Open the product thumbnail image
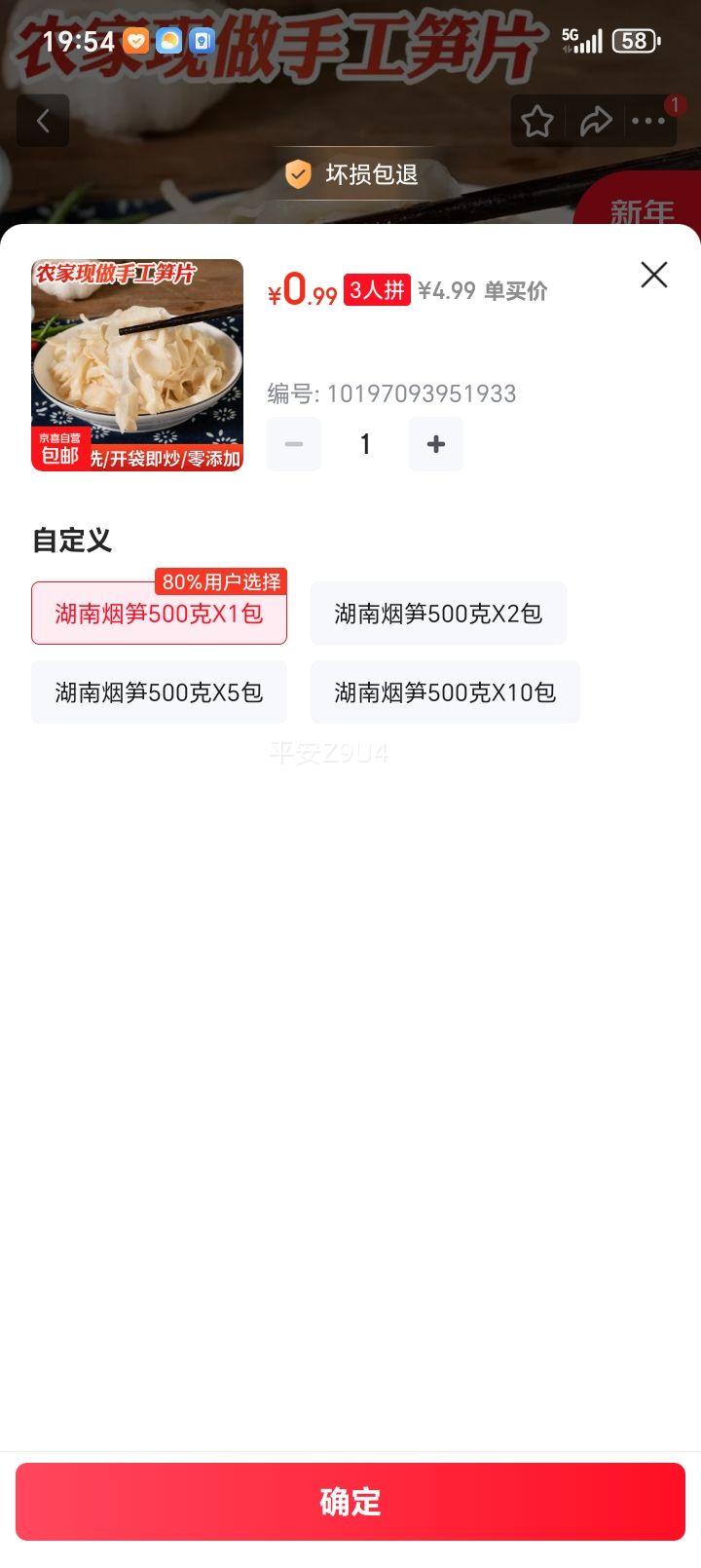This screenshot has height=1568, width=701. [x=137, y=366]
